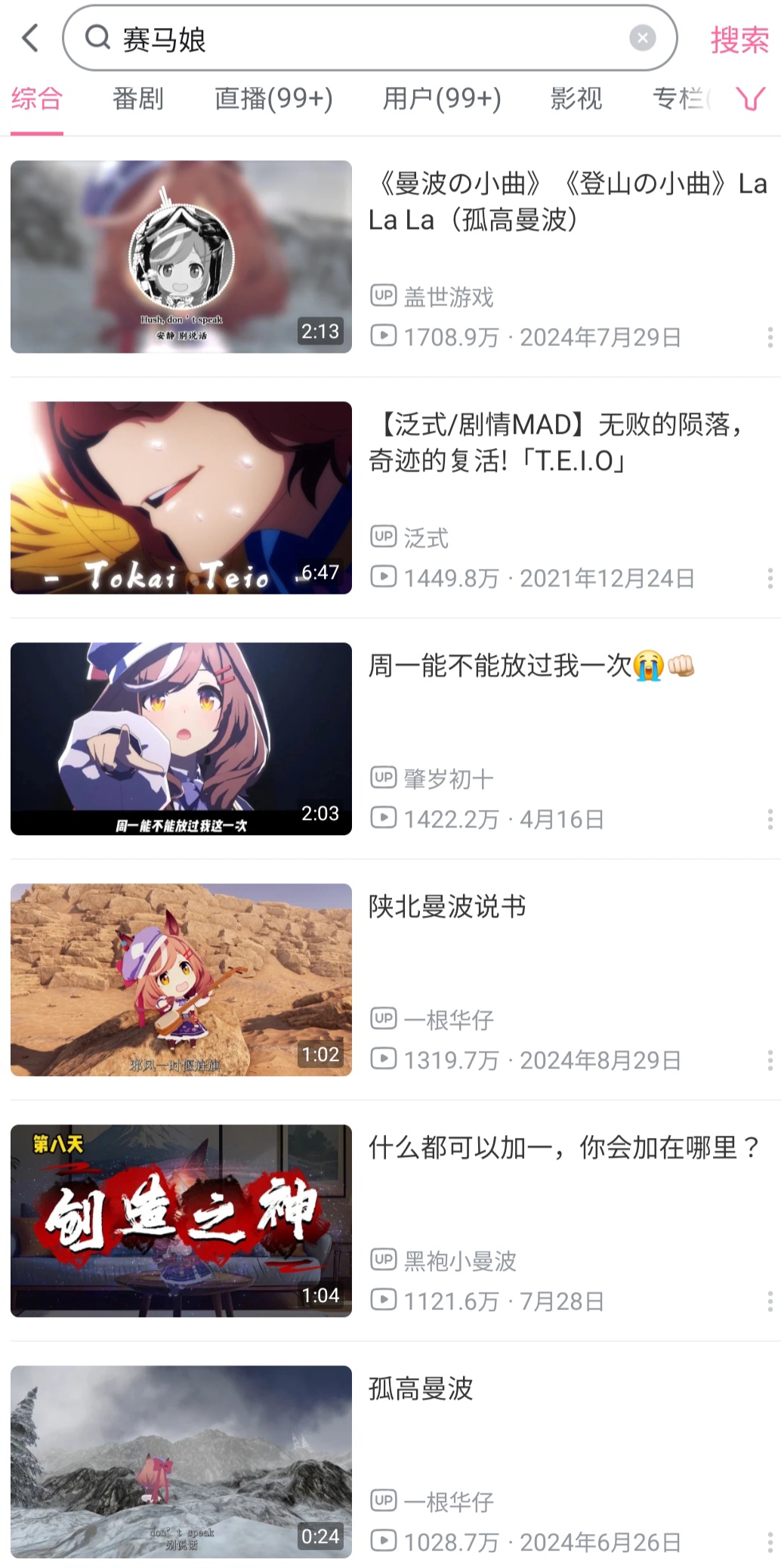
Task: Open more options for T.E.I.O video
Action: tap(769, 578)
